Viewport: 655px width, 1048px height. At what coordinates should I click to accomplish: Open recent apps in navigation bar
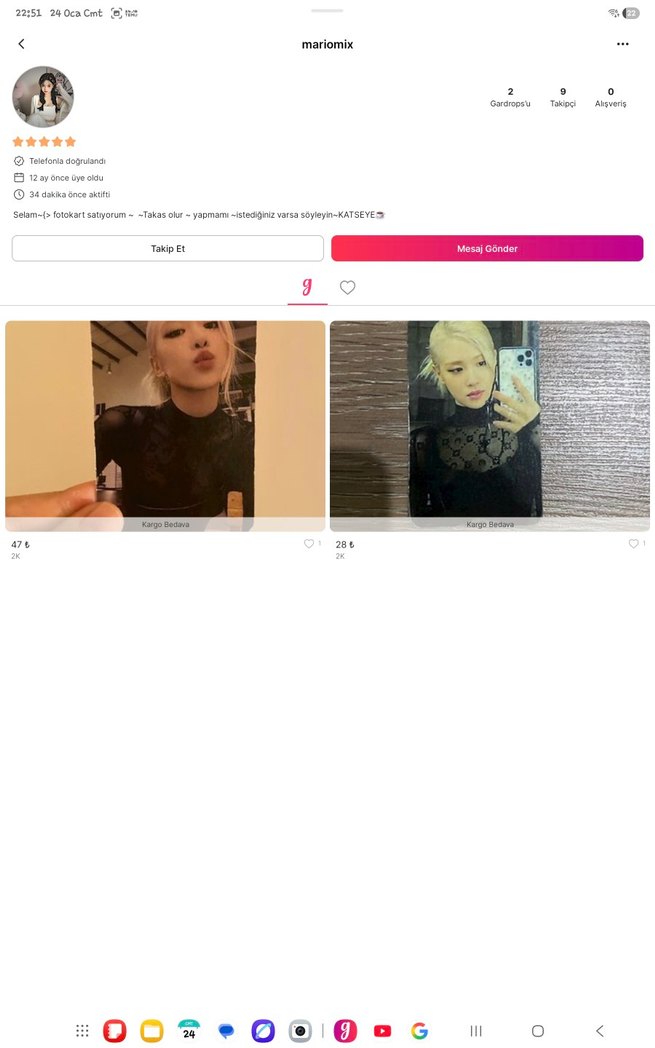476,1031
